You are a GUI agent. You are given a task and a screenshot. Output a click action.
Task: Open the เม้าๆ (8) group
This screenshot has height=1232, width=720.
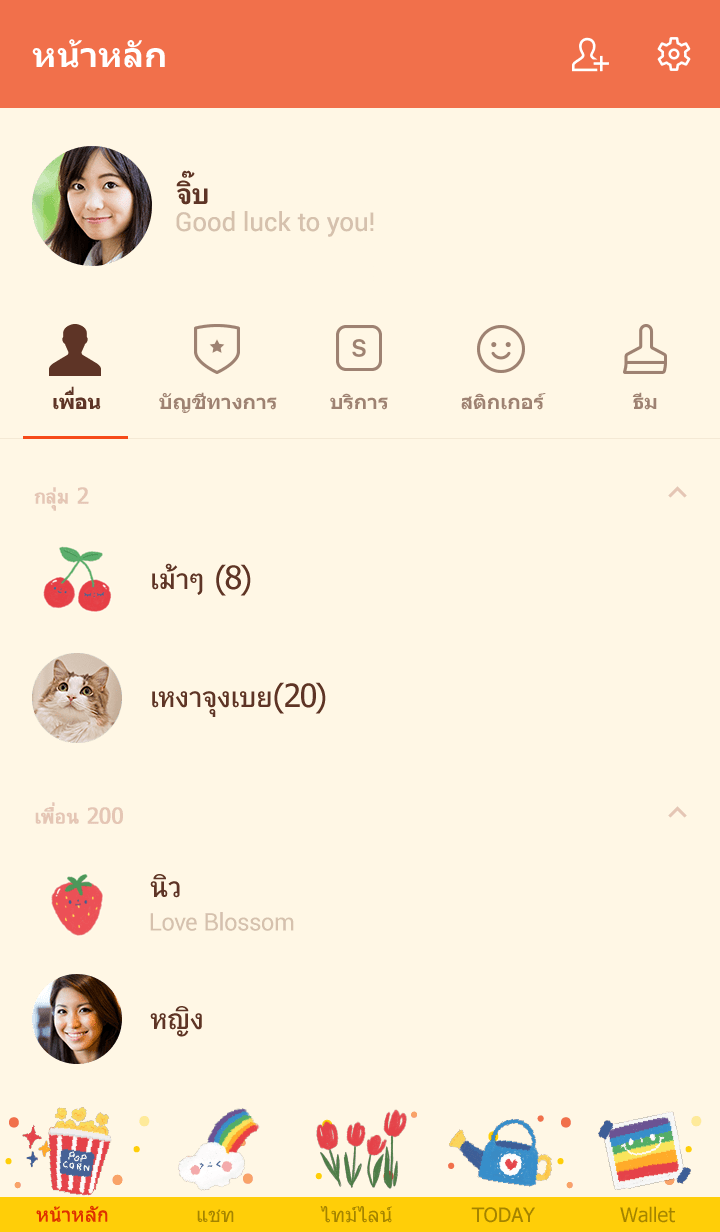pyautogui.click(x=200, y=579)
